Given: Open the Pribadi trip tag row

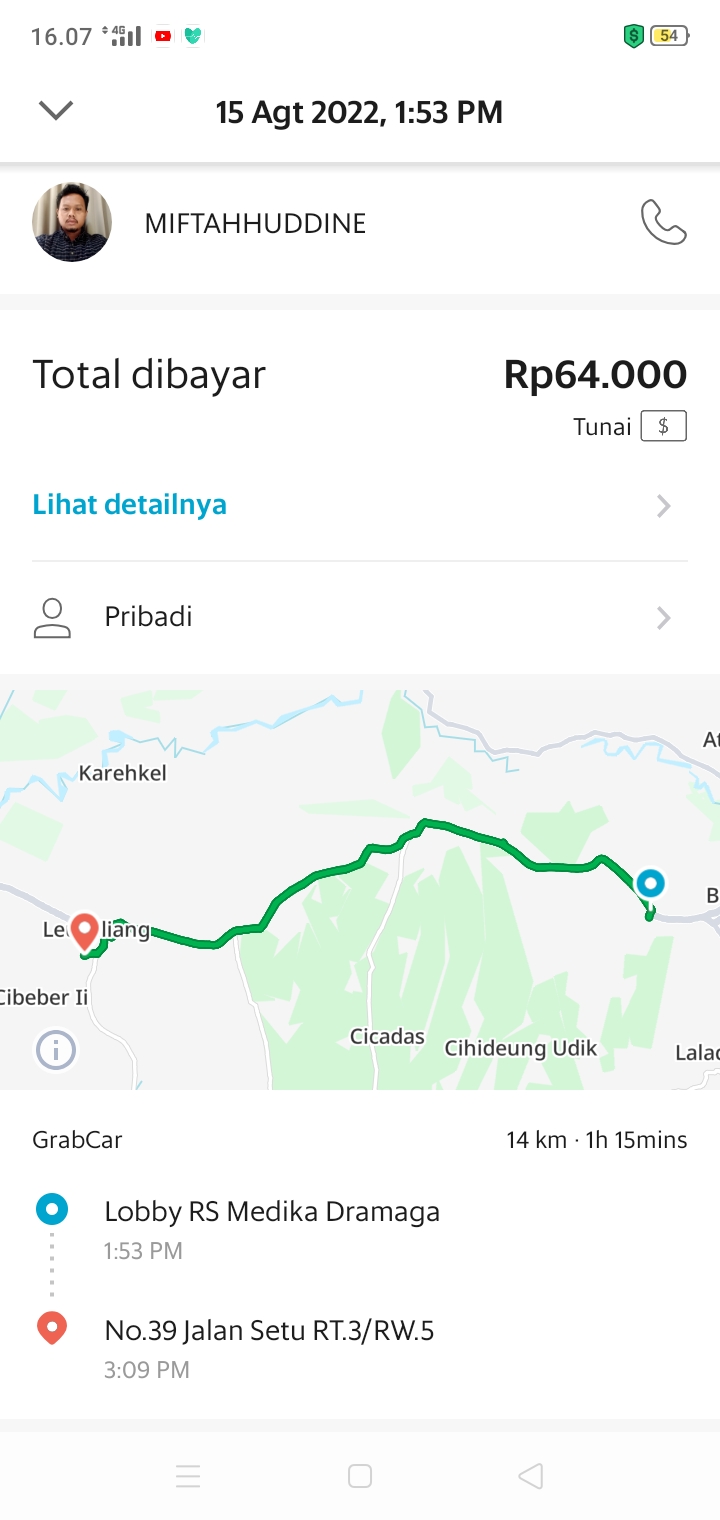Looking at the screenshot, I should pyautogui.click(x=359, y=617).
